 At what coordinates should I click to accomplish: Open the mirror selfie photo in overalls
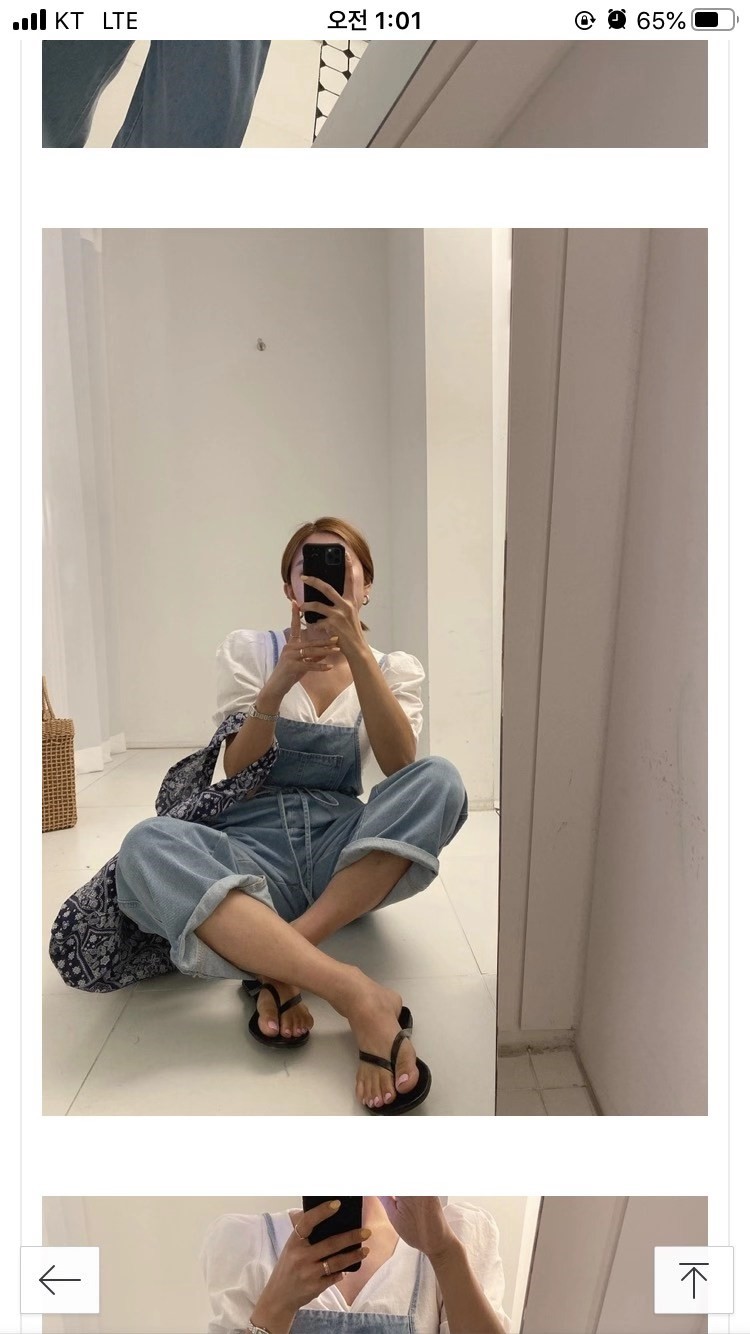374,671
